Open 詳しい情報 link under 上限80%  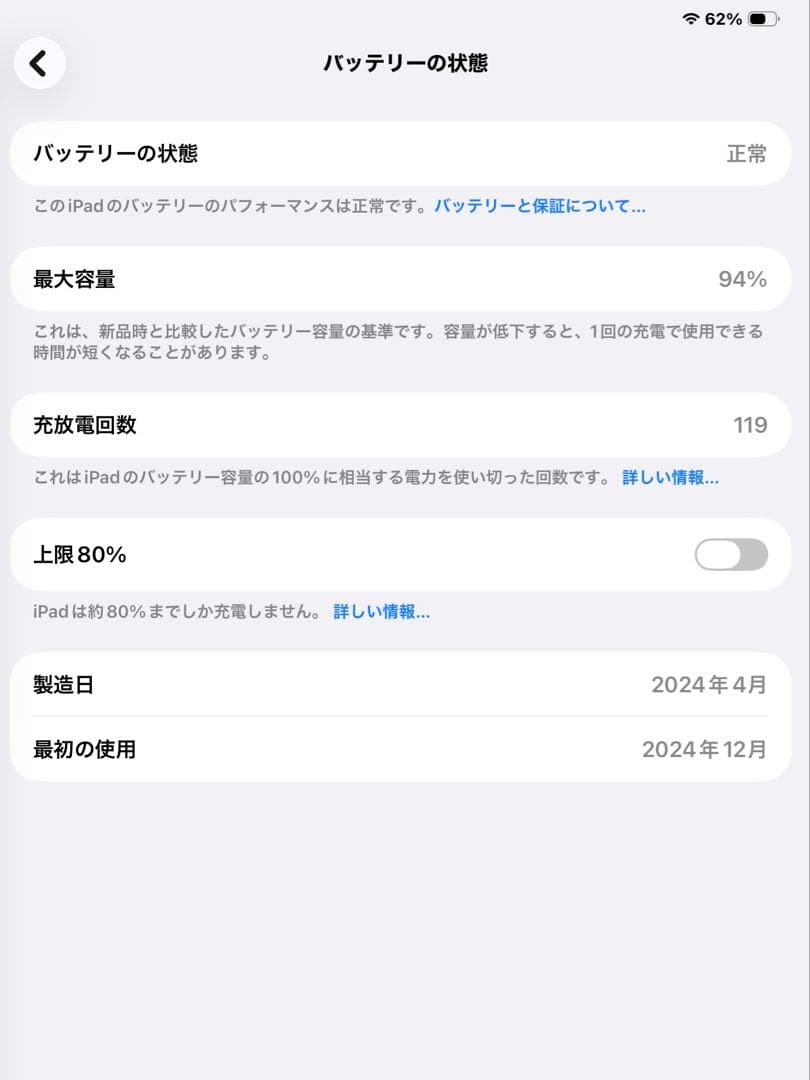[x=381, y=610]
